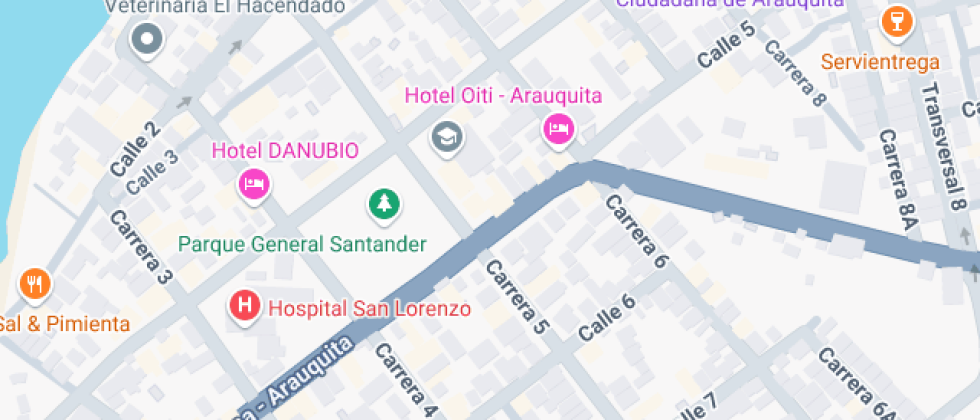Tap the Veterinaria El Hacendado location pin

[148, 40]
